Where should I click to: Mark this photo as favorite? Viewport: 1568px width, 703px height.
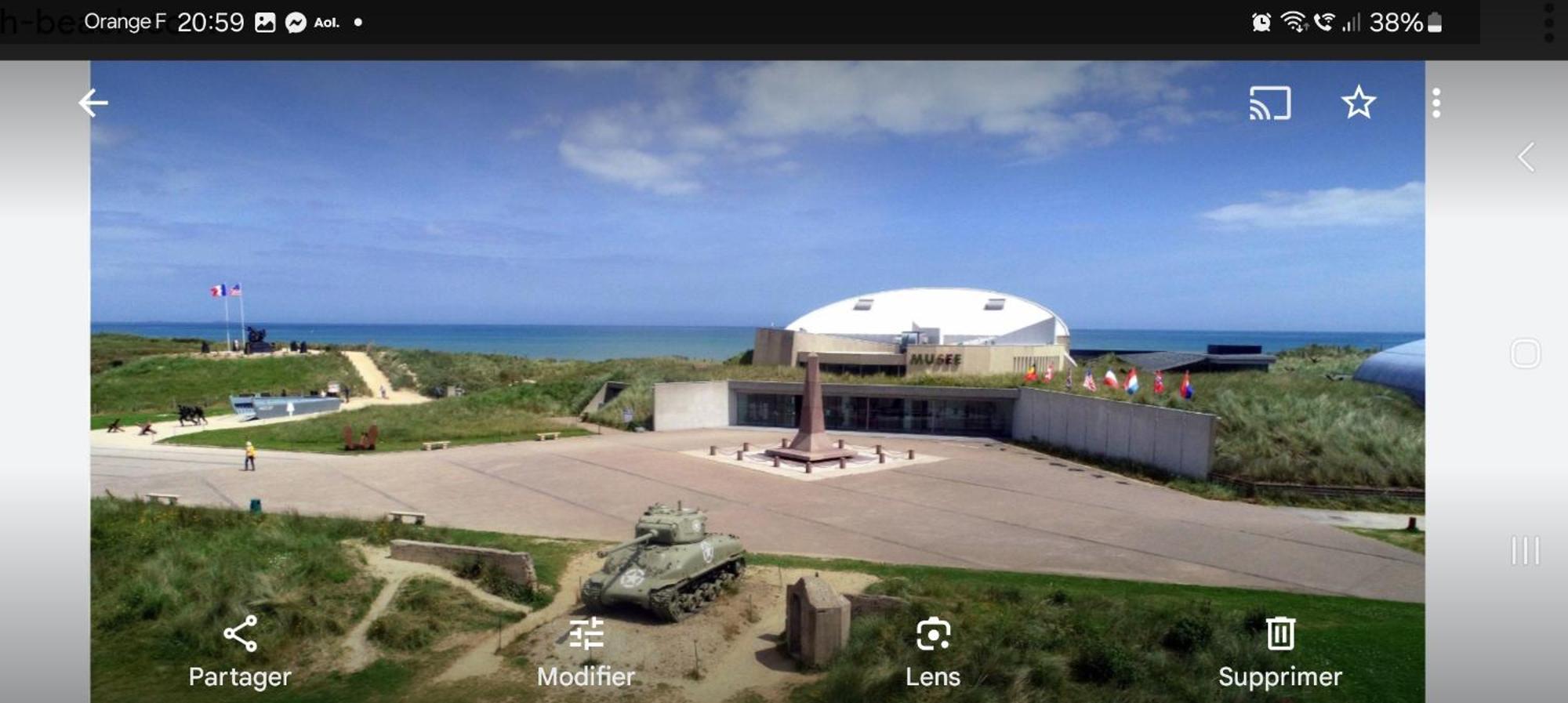click(x=1358, y=103)
